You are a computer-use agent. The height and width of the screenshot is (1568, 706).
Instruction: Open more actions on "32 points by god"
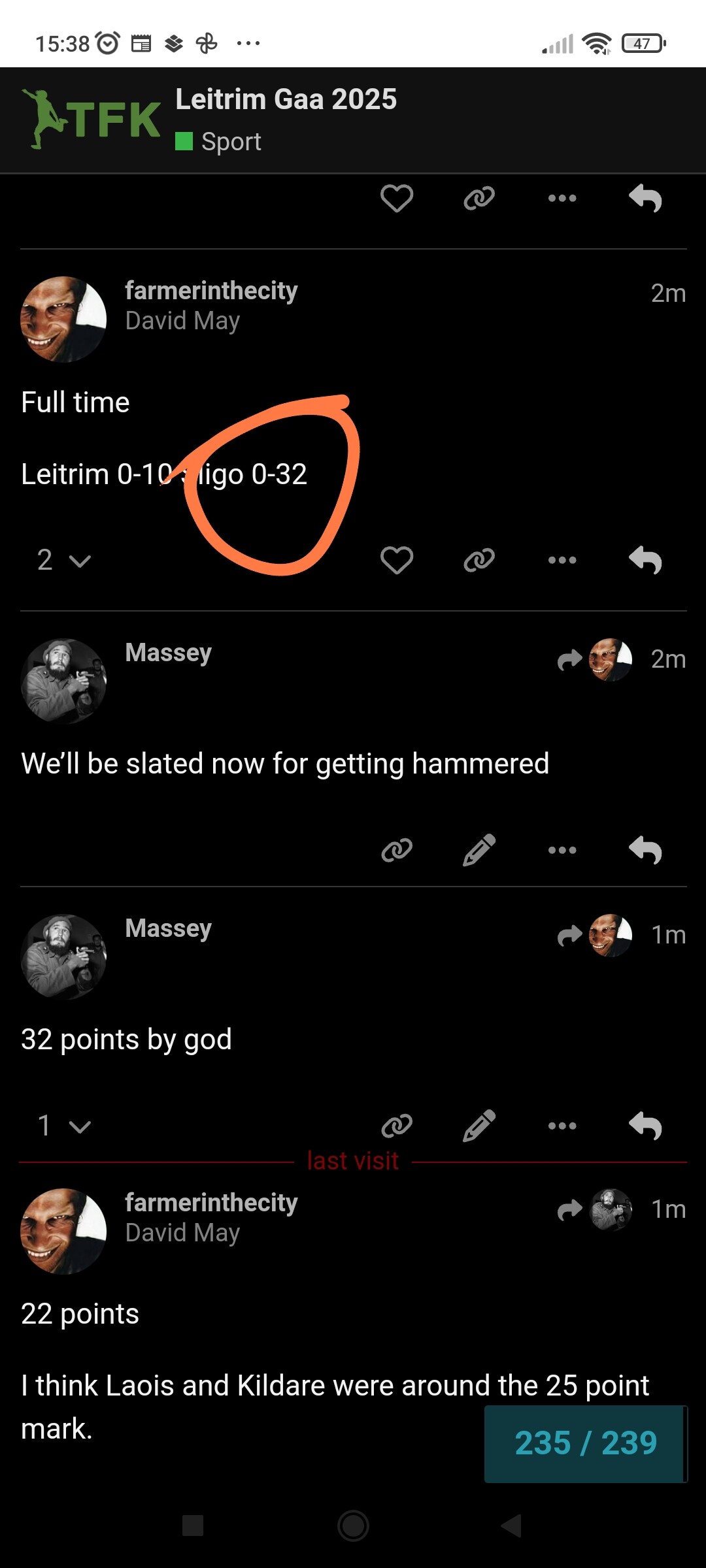(x=562, y=1126)
